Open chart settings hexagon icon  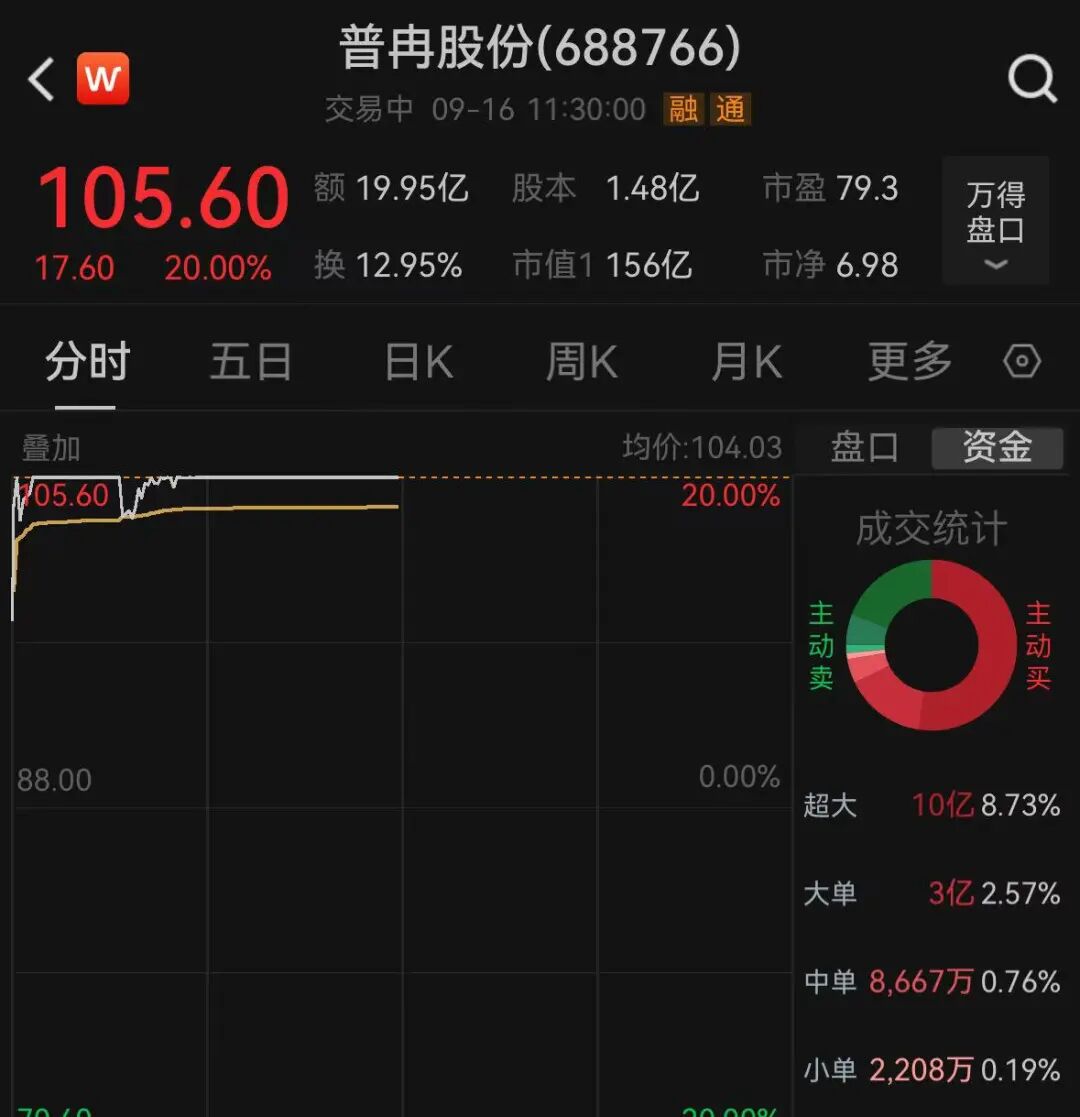1022,362
